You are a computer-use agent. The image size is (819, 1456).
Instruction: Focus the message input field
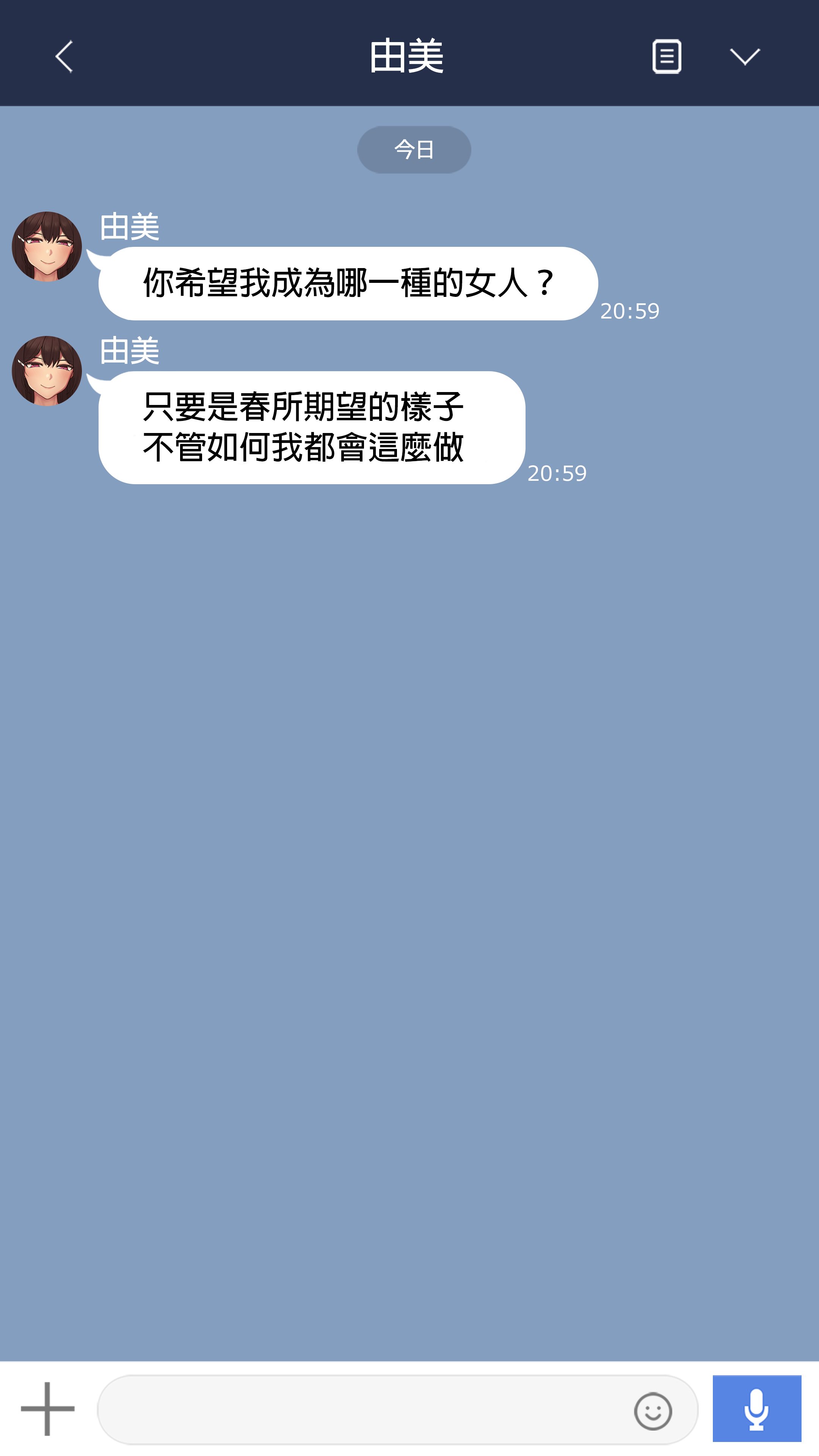click(x=362, y=1410)
